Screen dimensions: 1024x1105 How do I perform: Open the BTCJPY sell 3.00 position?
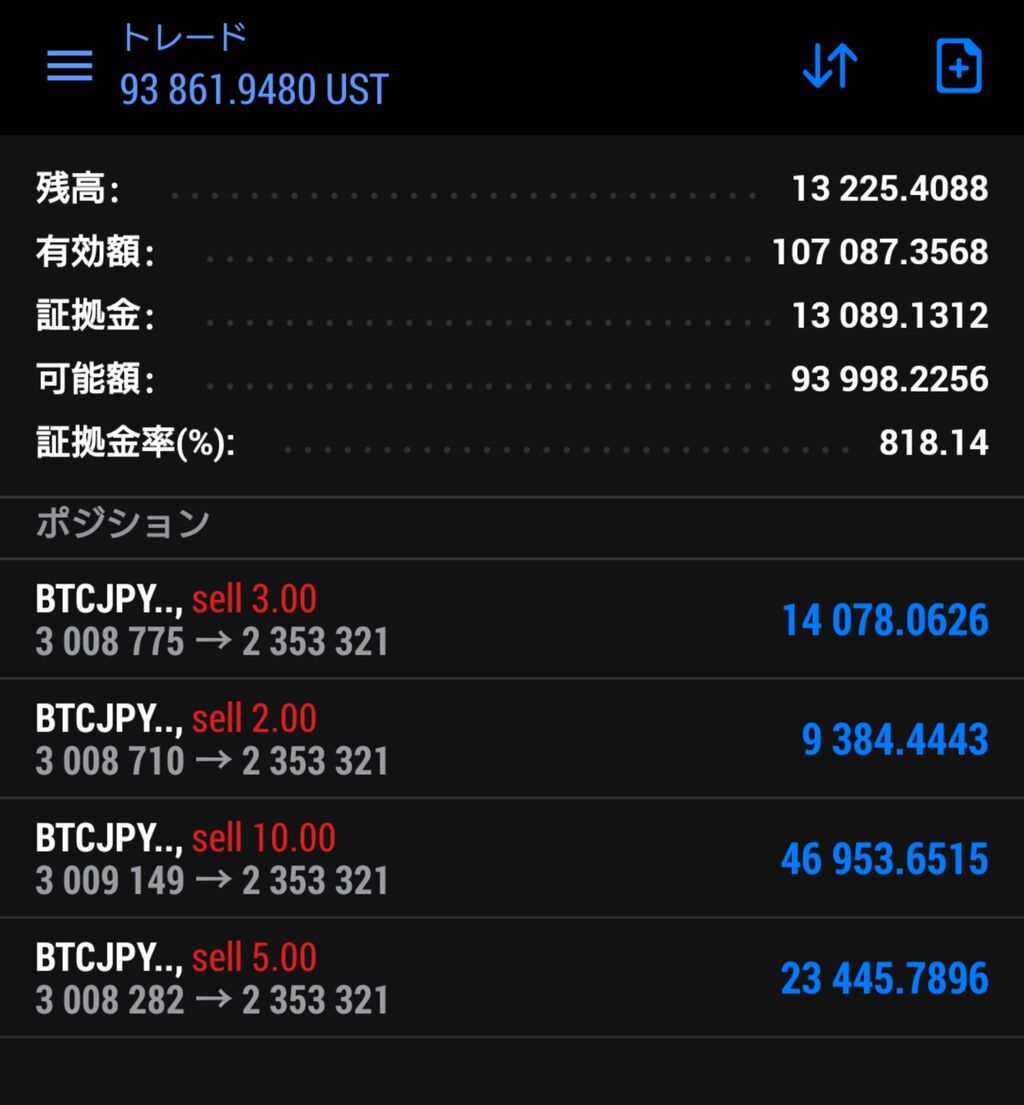point(512,619)
